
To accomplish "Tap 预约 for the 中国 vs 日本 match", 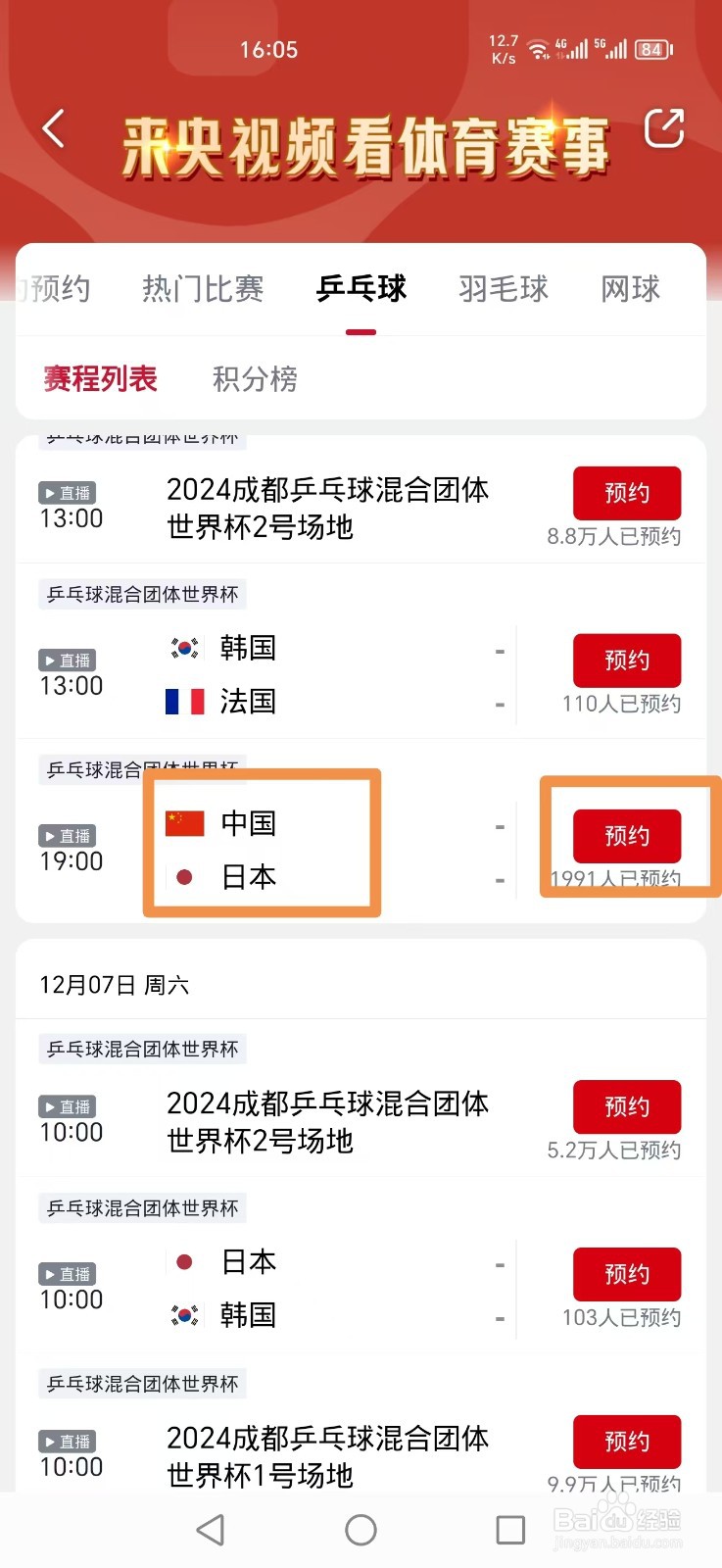I will [x=627, y=836].
